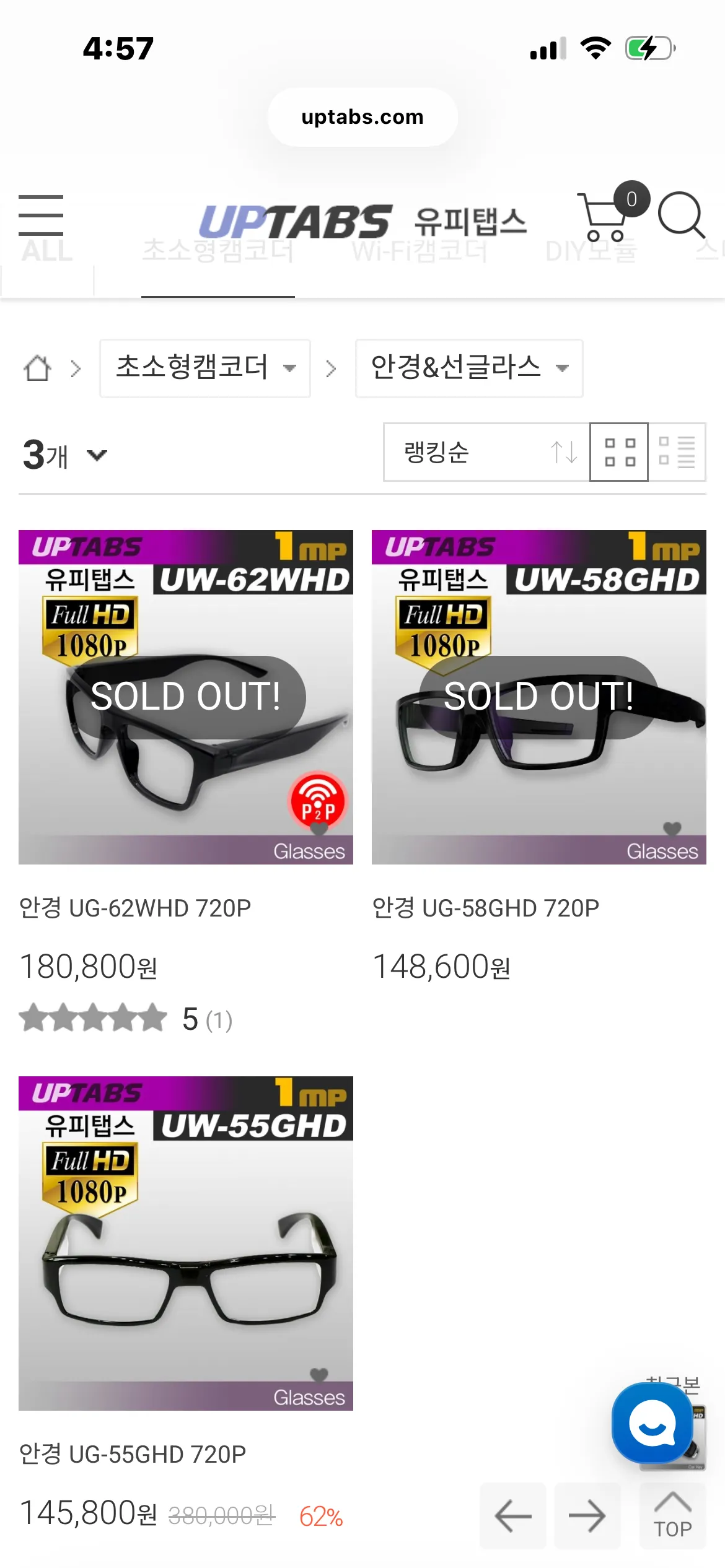Like the UG-58GHD glasses with heart
725x1568 pixels.
pyautogui.click(x=672, y=828)
